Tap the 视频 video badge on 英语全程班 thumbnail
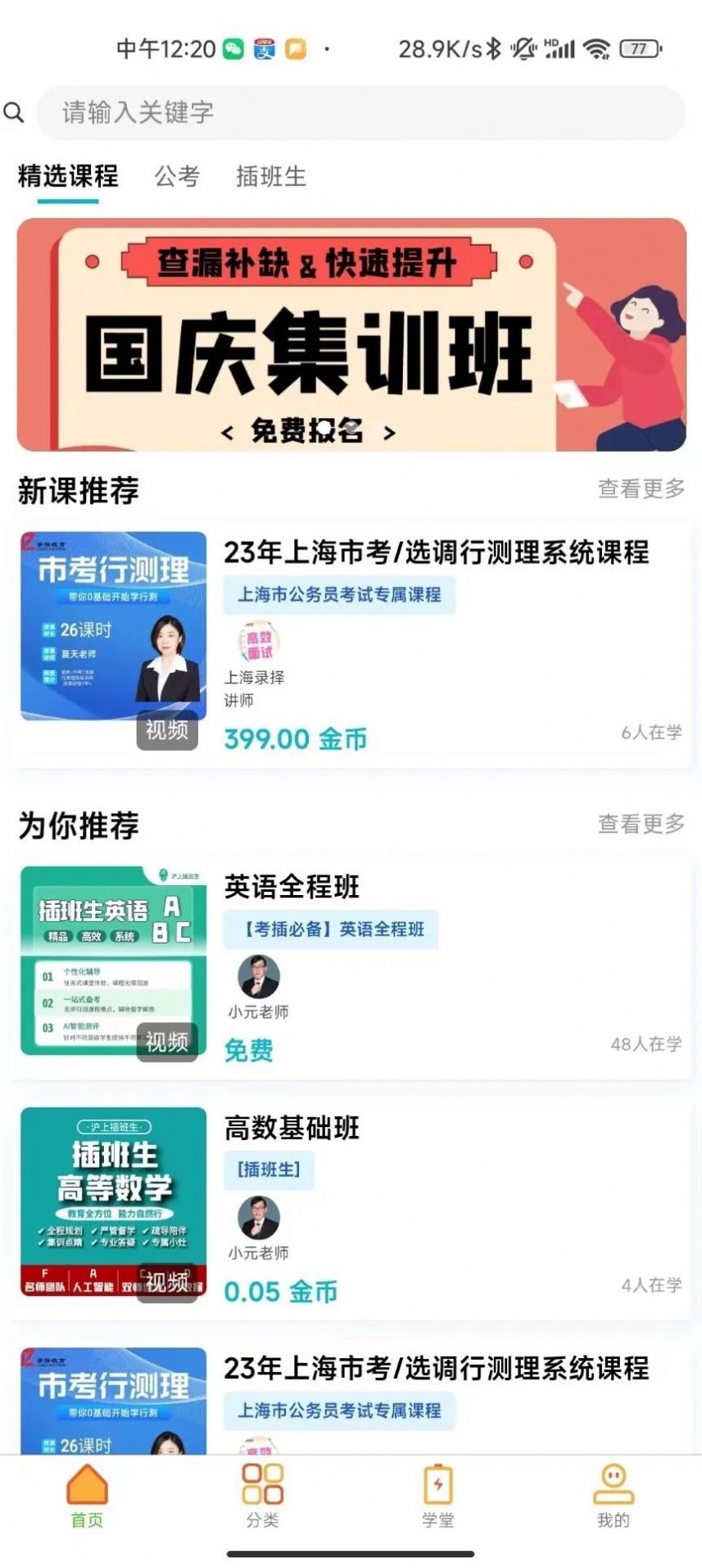This screenshot has height=1568, width=702. click(166, 1043)
